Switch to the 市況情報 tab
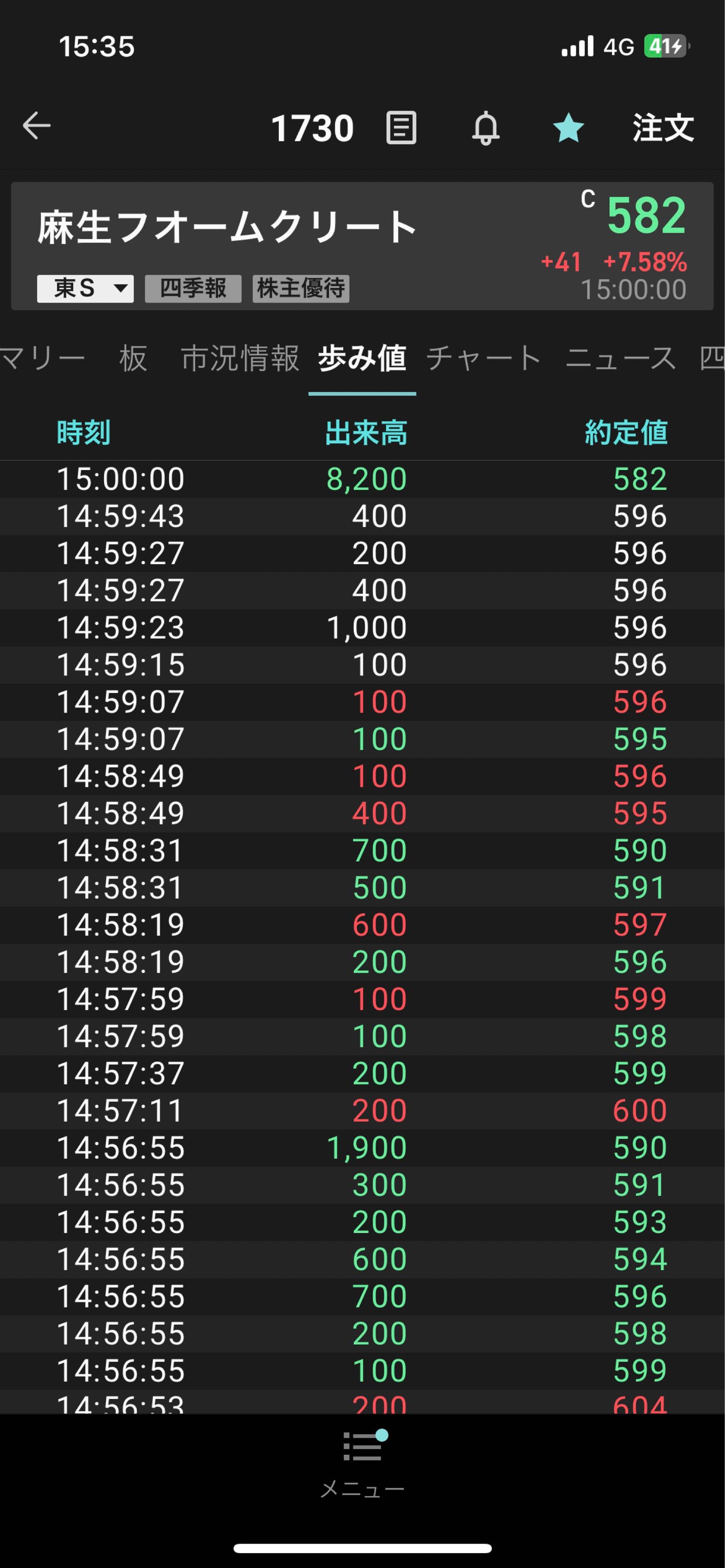This screenshot has height=1568, width=725. pyautogui.click(x=240, y=358)
